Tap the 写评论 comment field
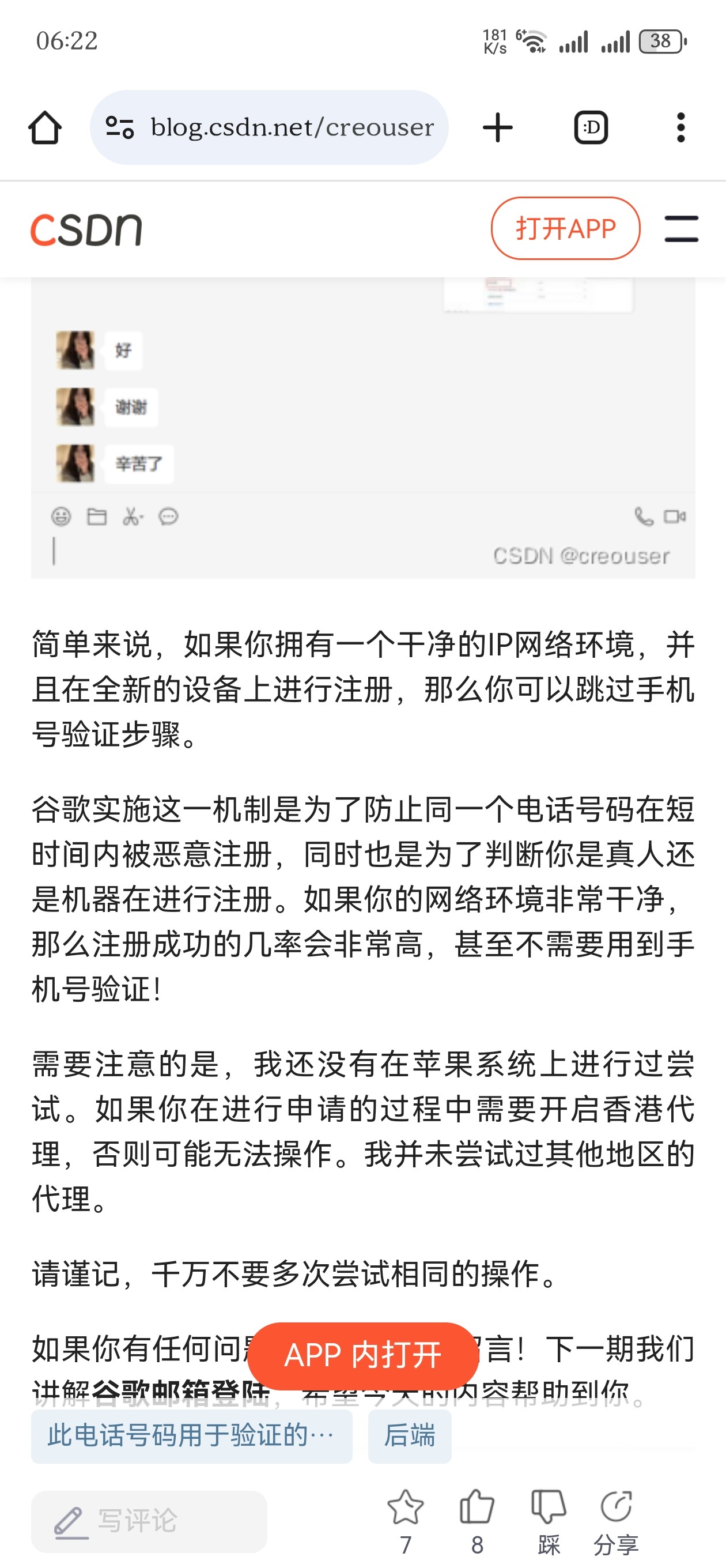 coord(149,1521)
